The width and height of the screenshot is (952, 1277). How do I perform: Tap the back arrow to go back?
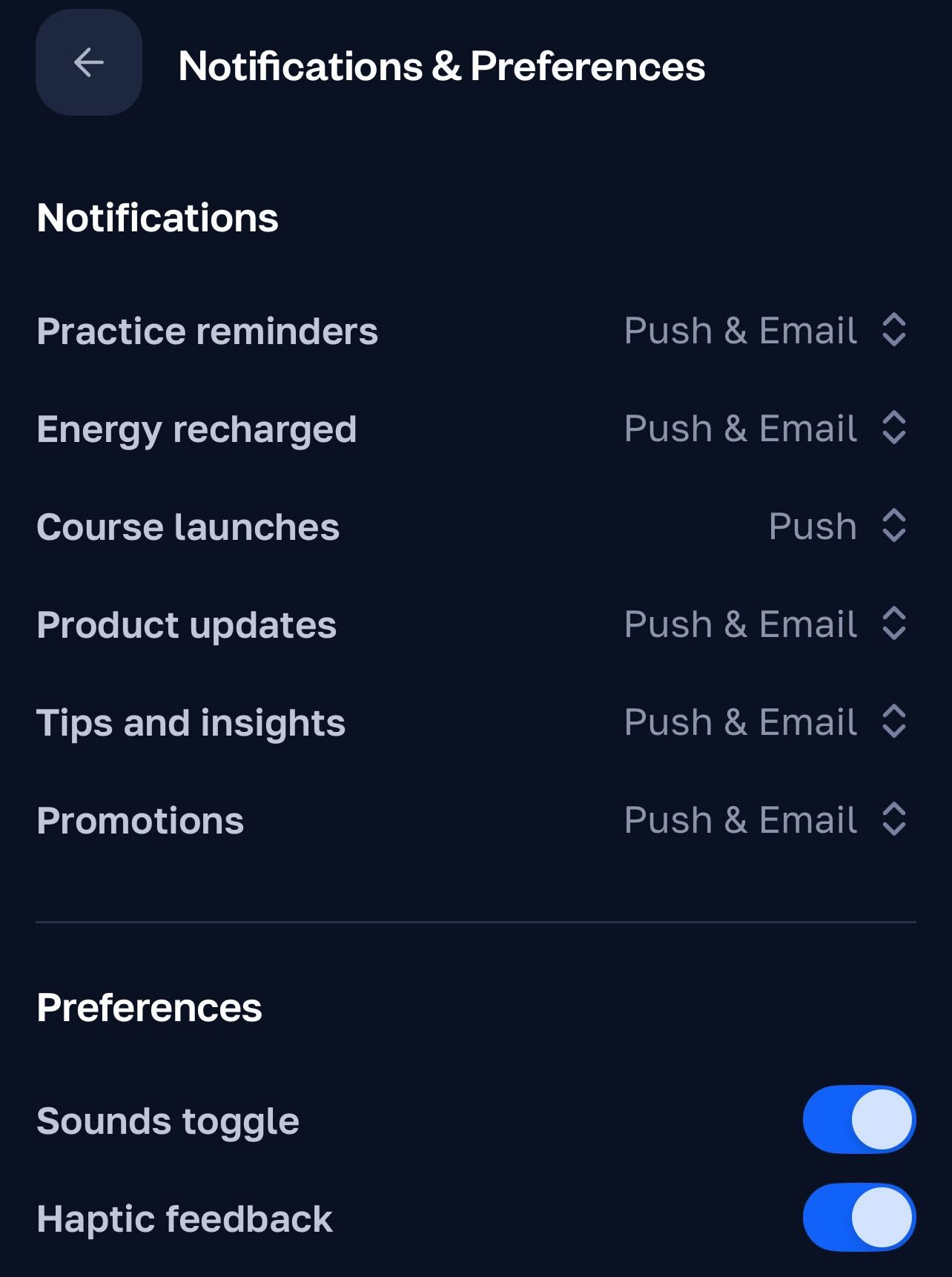pyautogui.click(x=87, y=63)
